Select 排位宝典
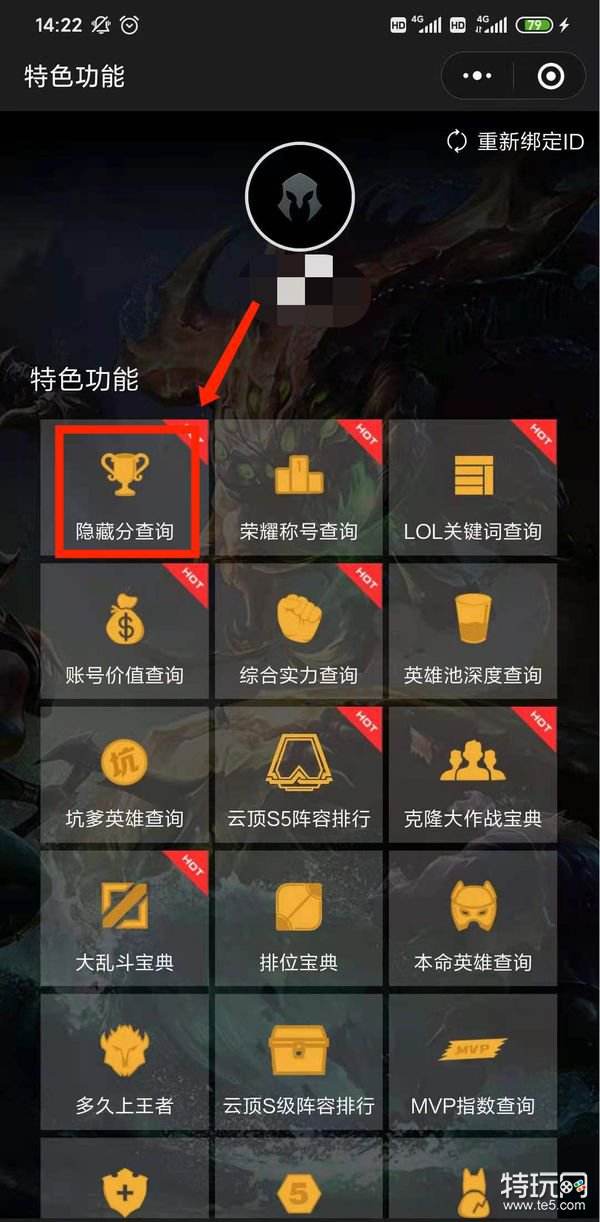600x1222 pixels. point(299,920)
